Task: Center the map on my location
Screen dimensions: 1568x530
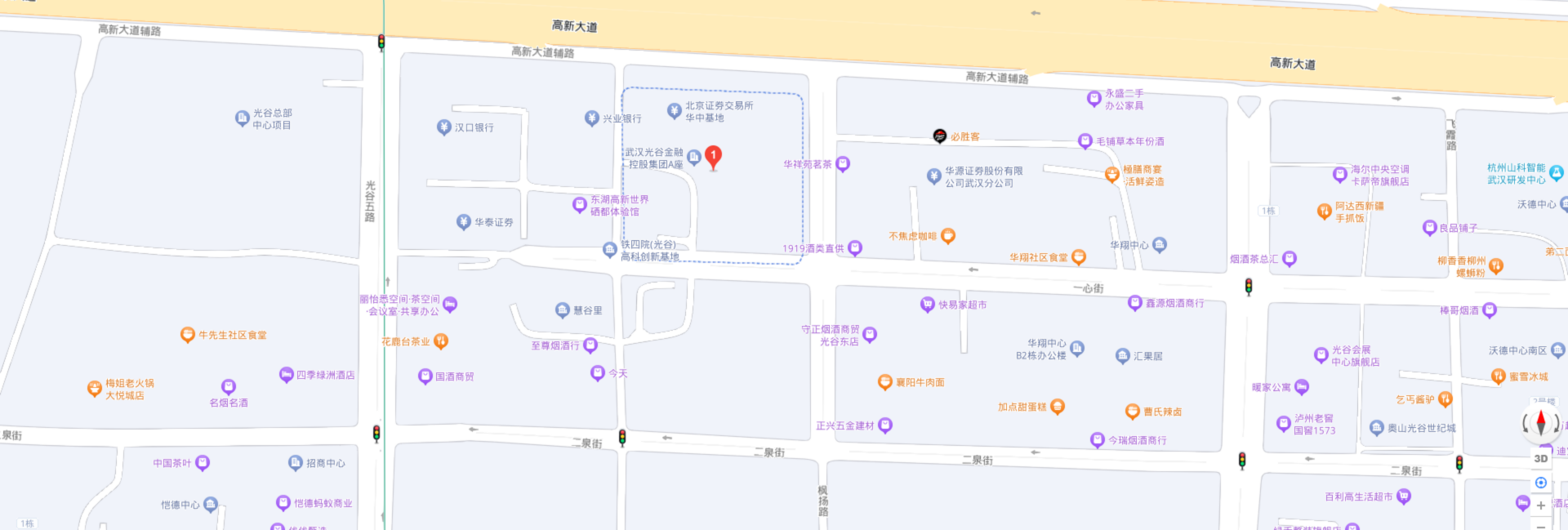Action: click(x=1540, y=483)
